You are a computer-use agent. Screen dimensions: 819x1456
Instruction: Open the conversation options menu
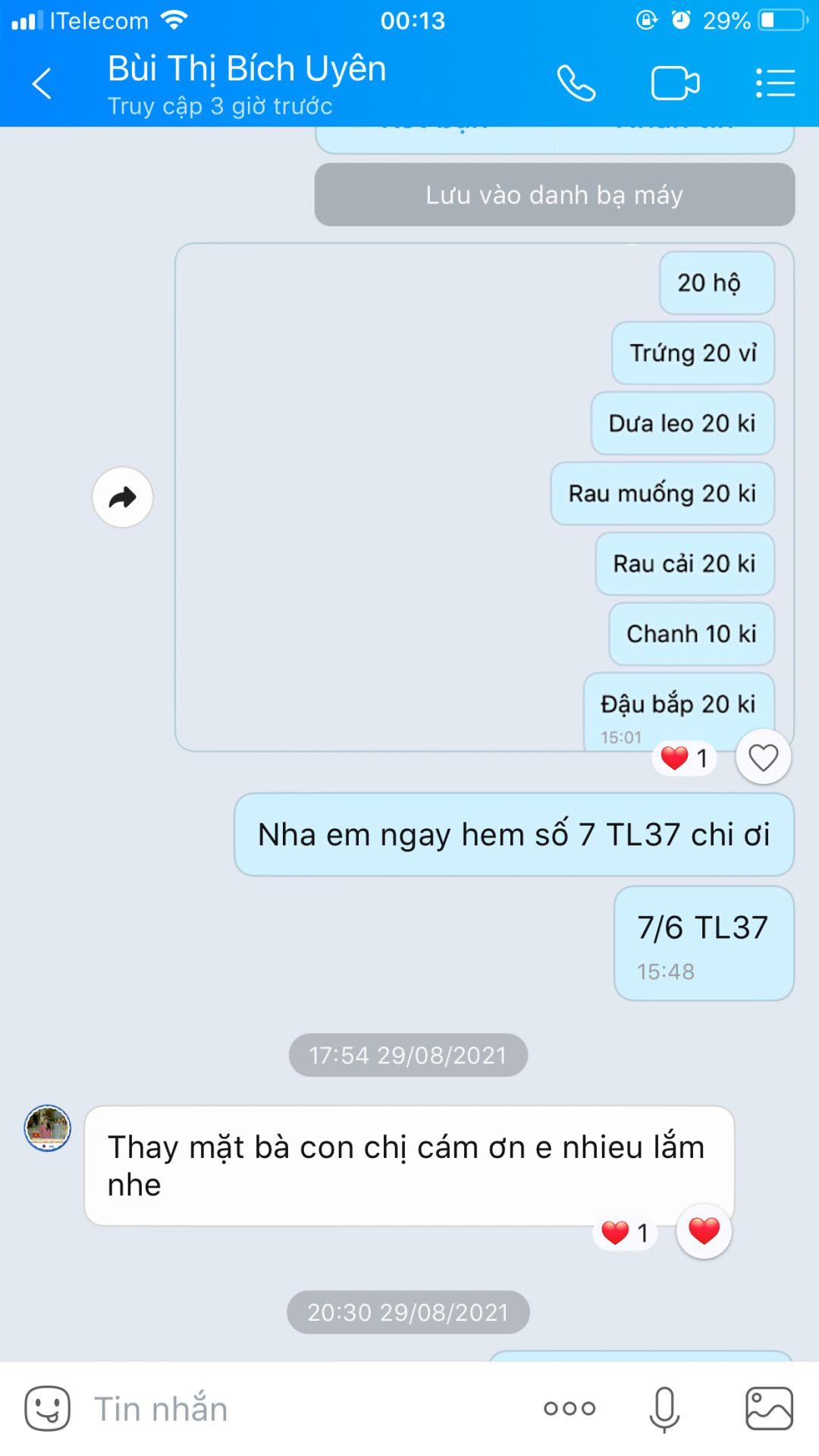pos(775,83)
